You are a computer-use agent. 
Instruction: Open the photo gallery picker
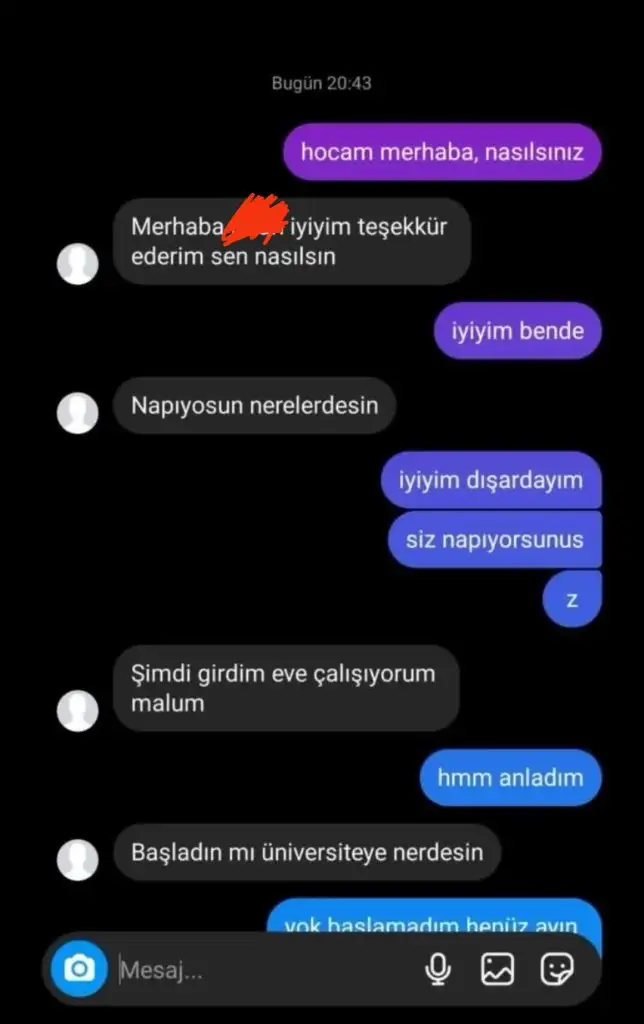497,968
